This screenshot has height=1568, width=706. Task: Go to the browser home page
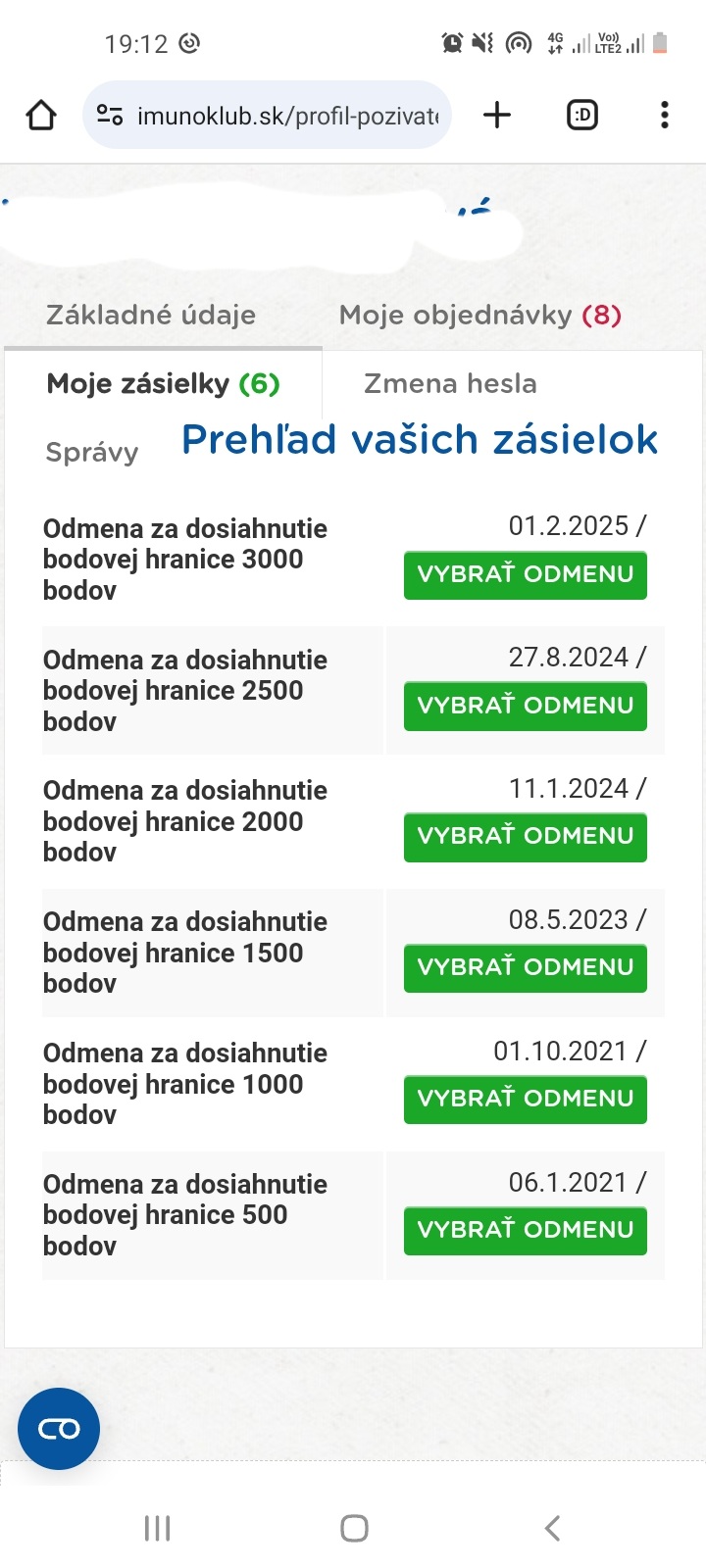[x=41, y=116]
